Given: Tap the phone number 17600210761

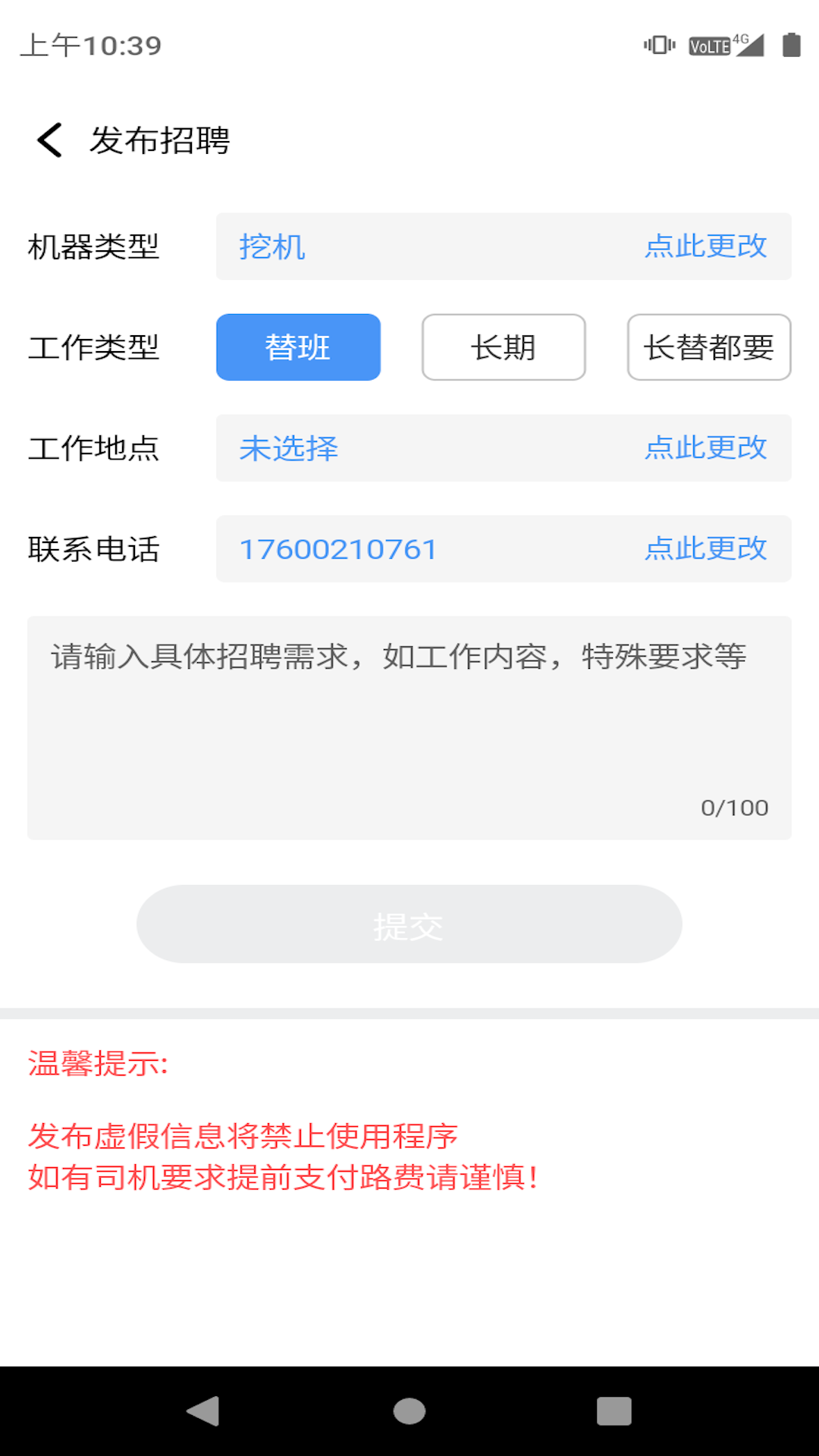Looking at the screenshot, I should coord(337,549).
